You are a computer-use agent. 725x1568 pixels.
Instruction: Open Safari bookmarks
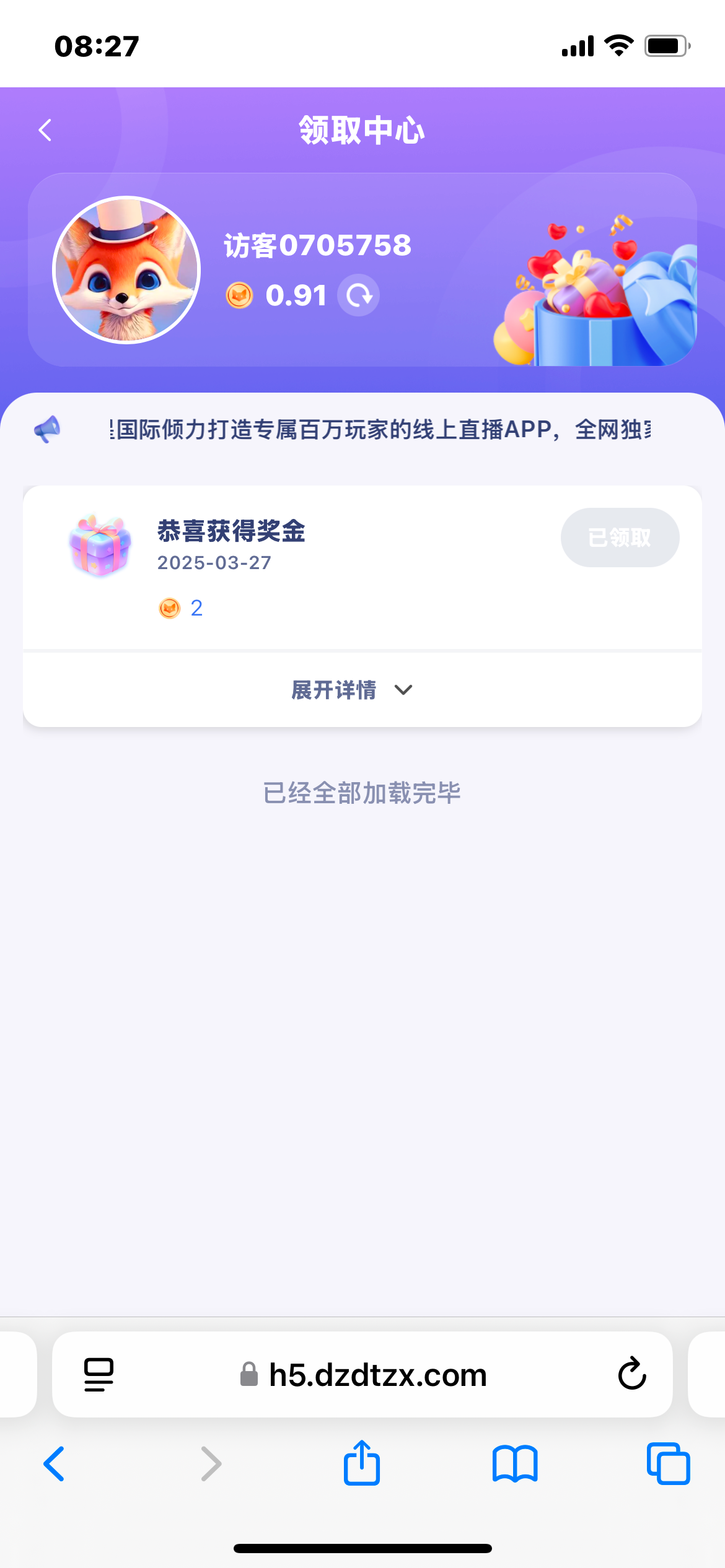[x=515, y=1464]
